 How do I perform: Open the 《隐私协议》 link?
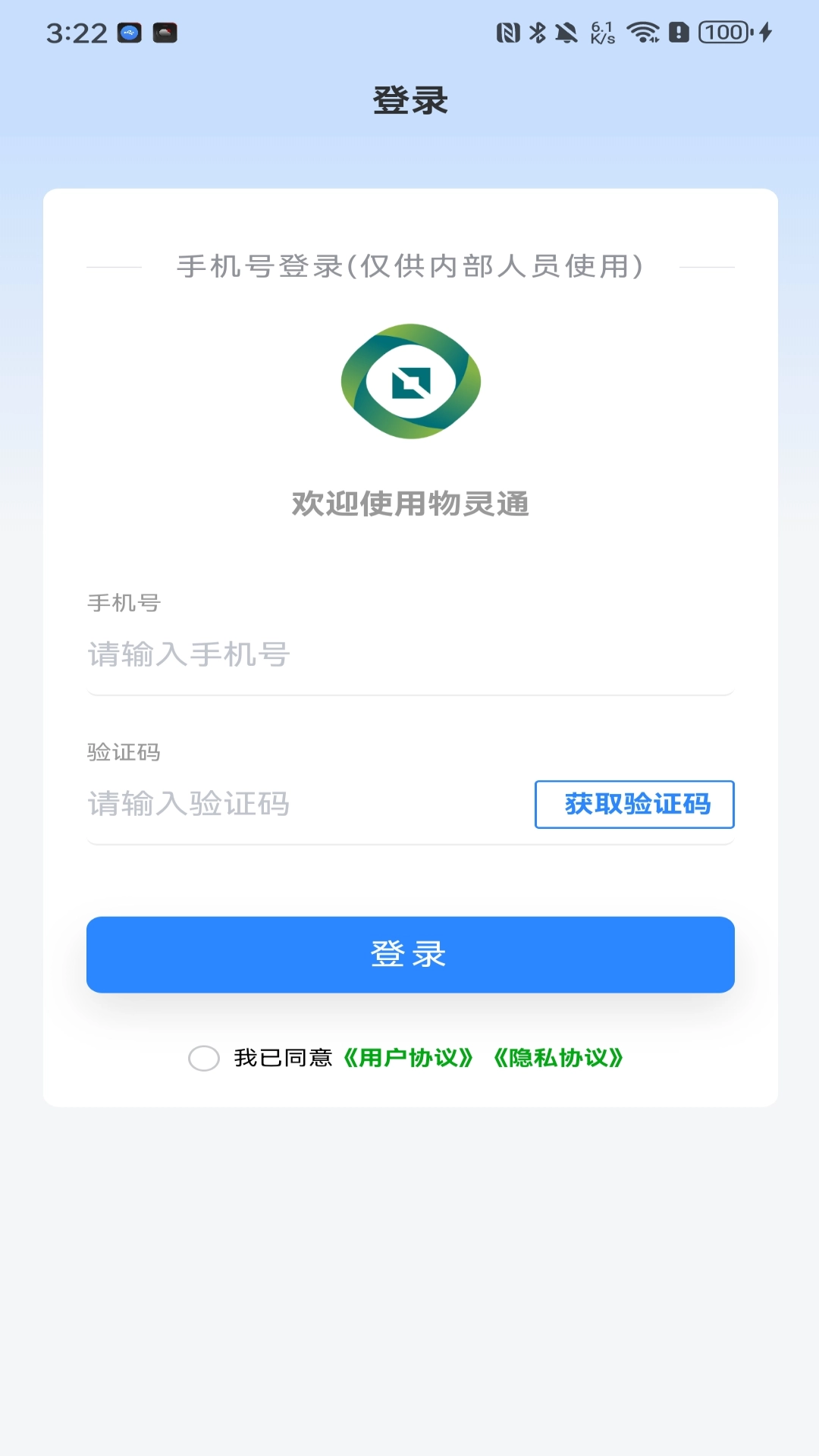pos(558,1058)
